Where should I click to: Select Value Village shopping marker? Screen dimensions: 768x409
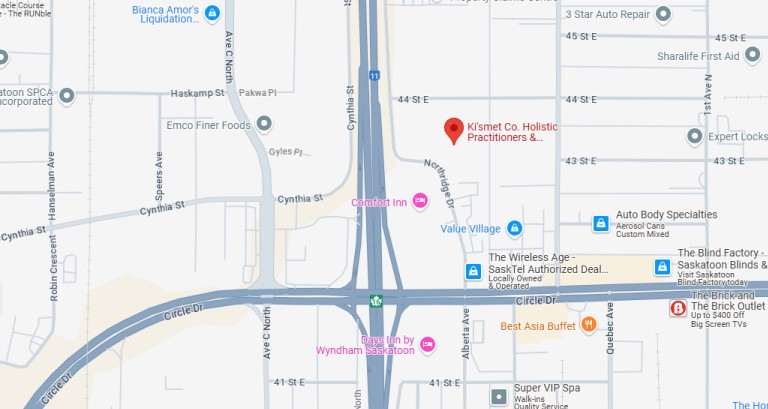point(514,229)
